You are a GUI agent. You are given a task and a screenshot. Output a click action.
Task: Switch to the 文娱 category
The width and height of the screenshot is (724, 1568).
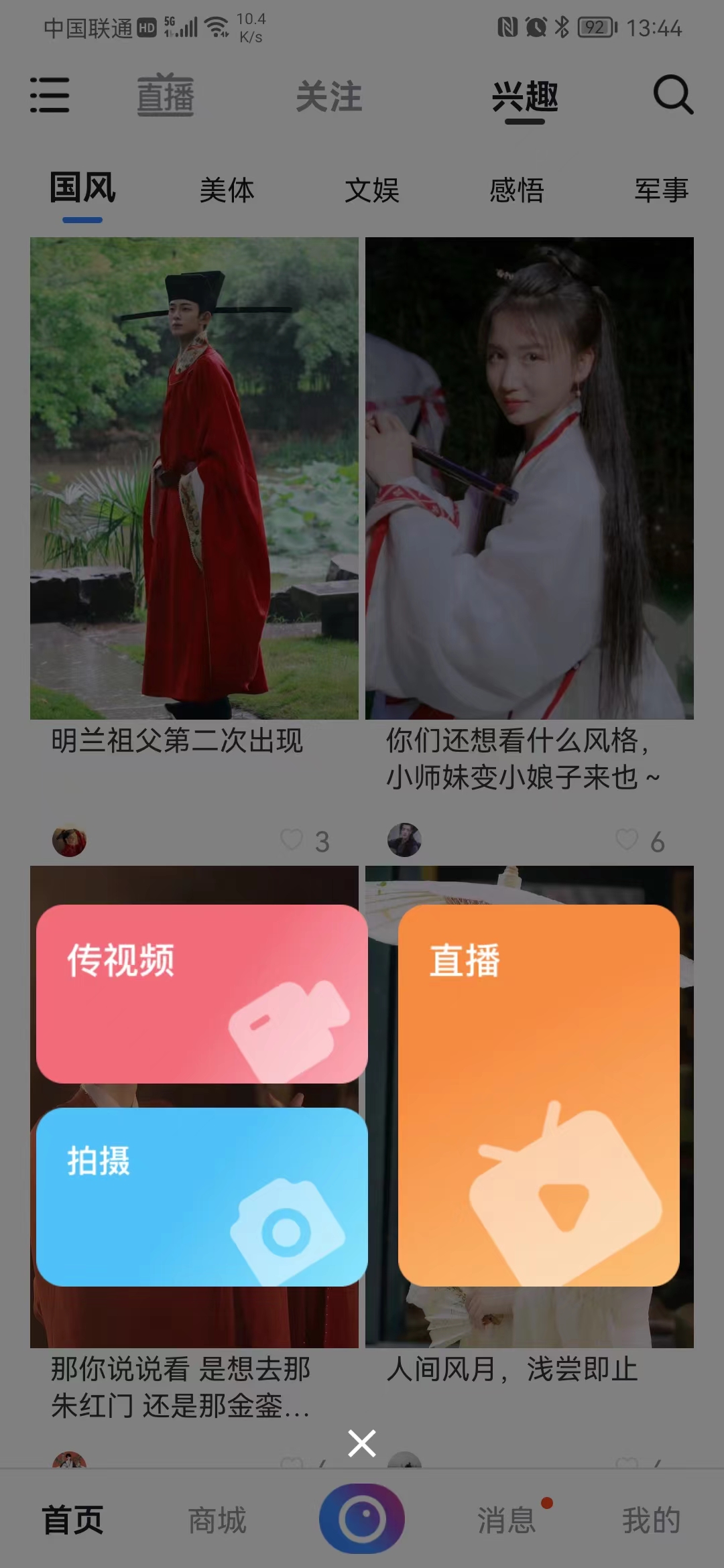pyautogui.click(x=372, y=190)
